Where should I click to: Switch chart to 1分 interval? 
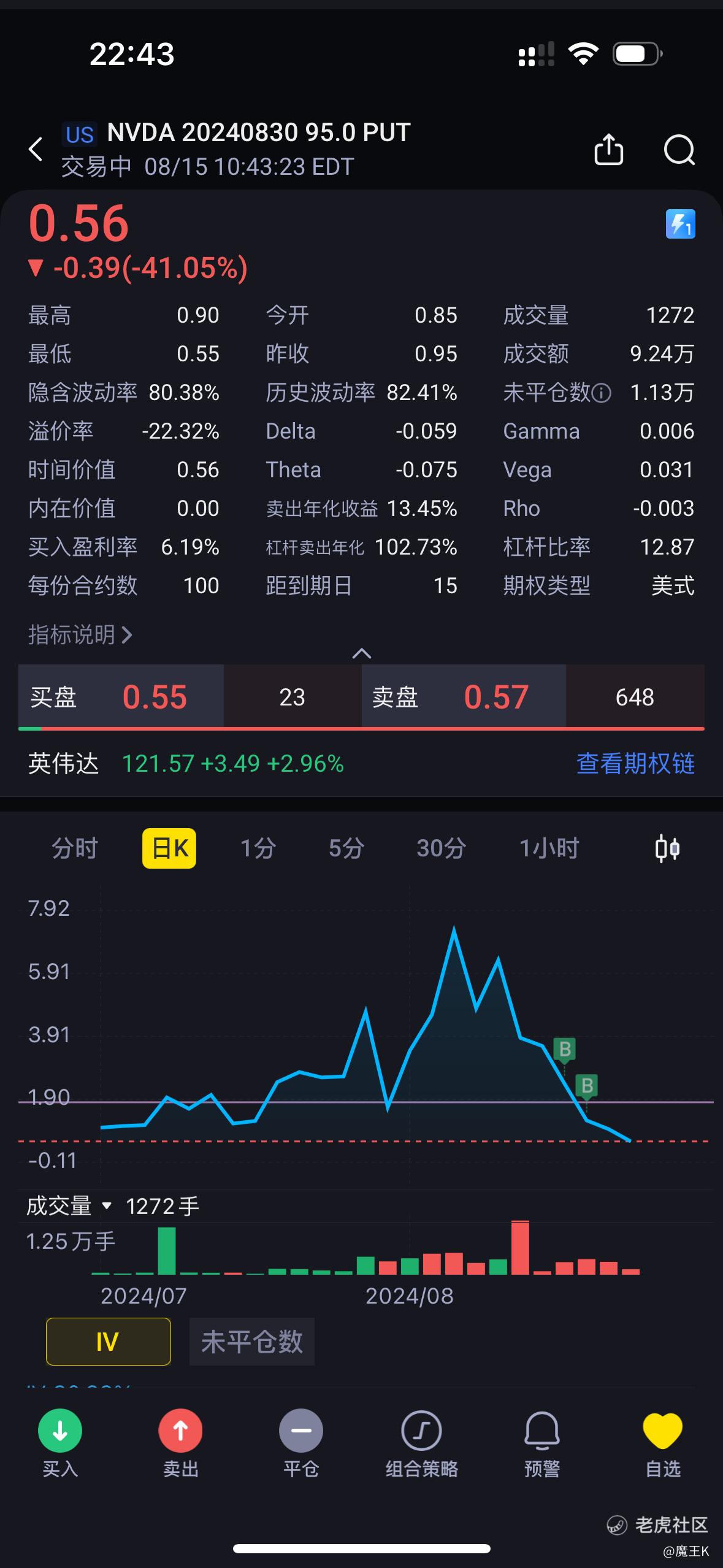258,848
